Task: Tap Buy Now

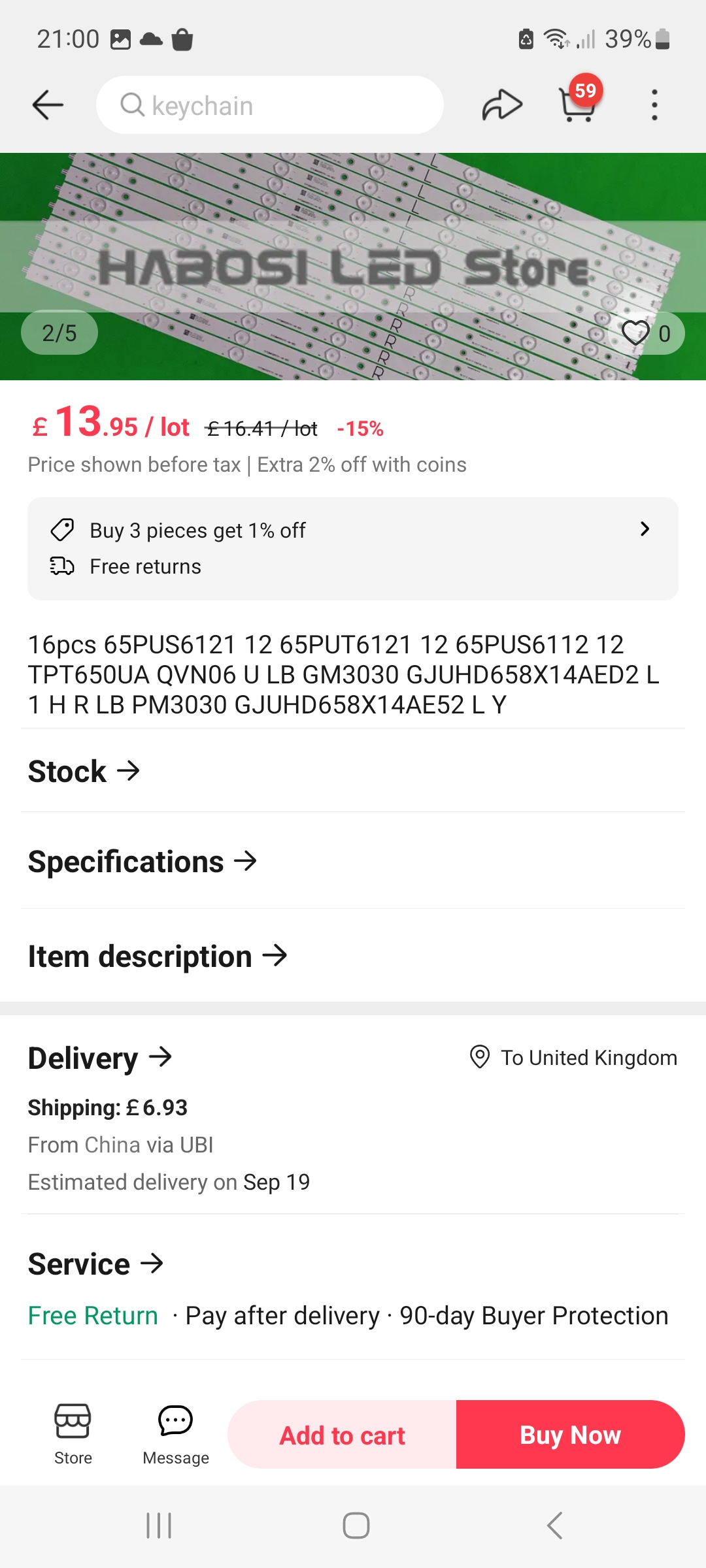Action: pos(570,1435)
